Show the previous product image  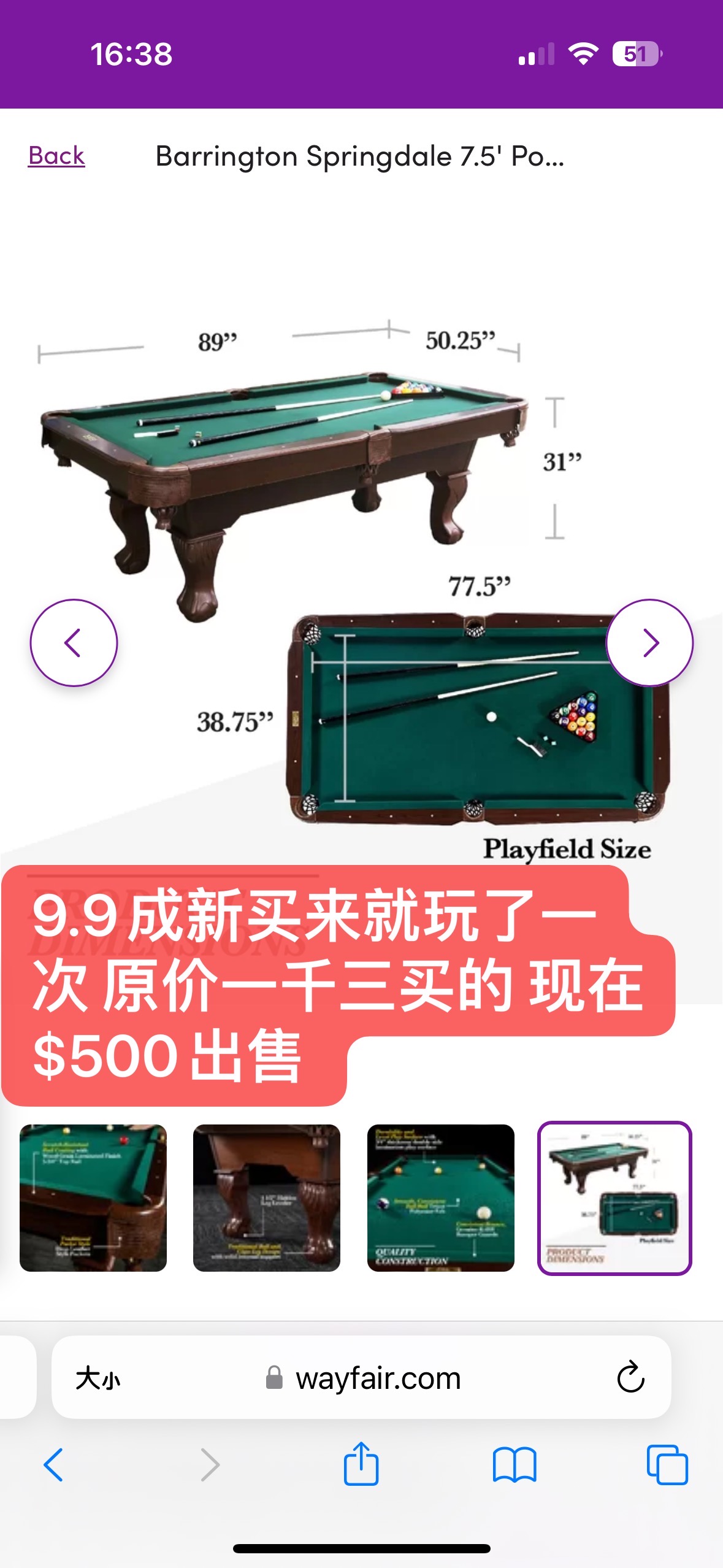[74, 643]
